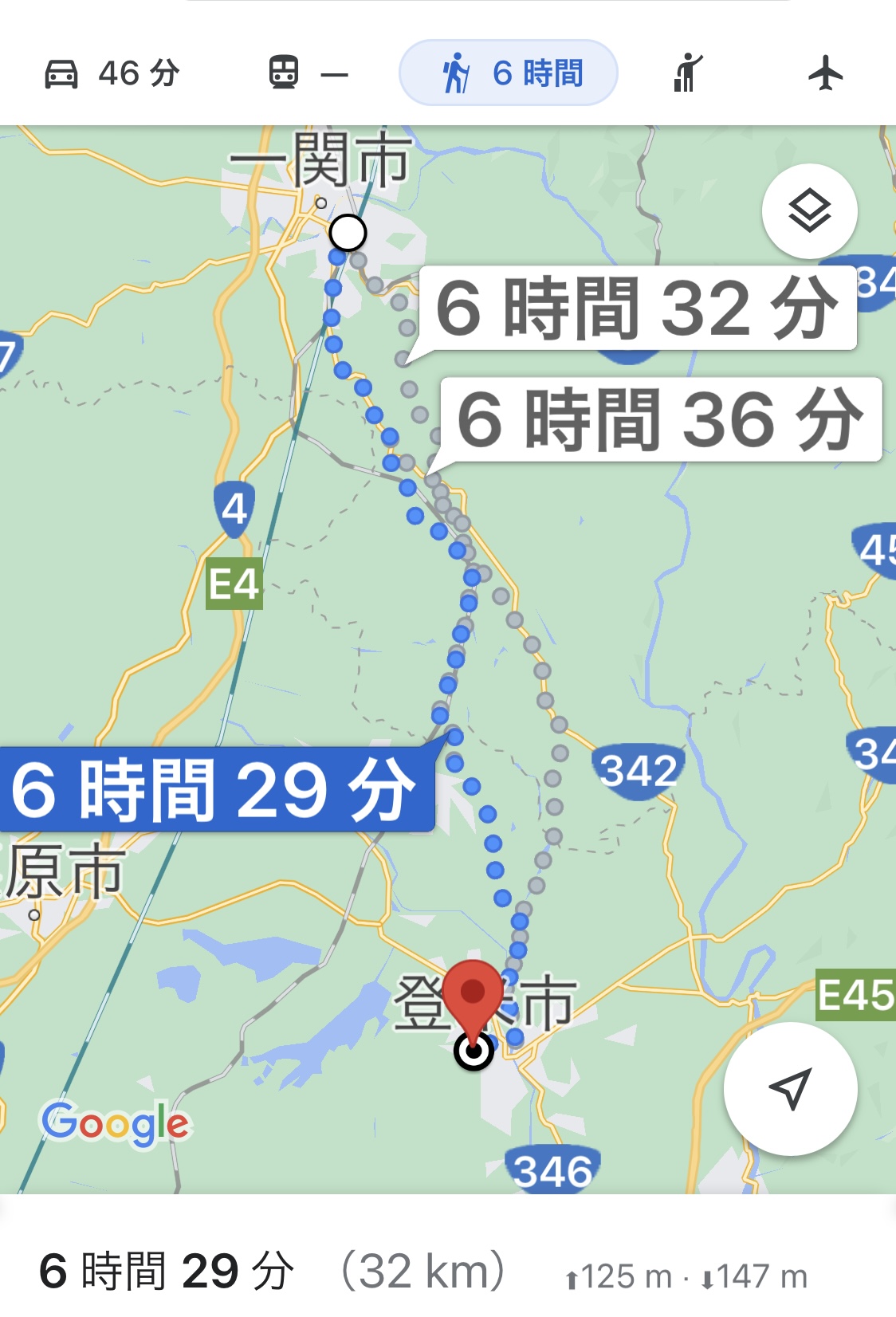Select the public transit tab
Viewport: 896px width, 1317px height.
(x=308, y=73)
